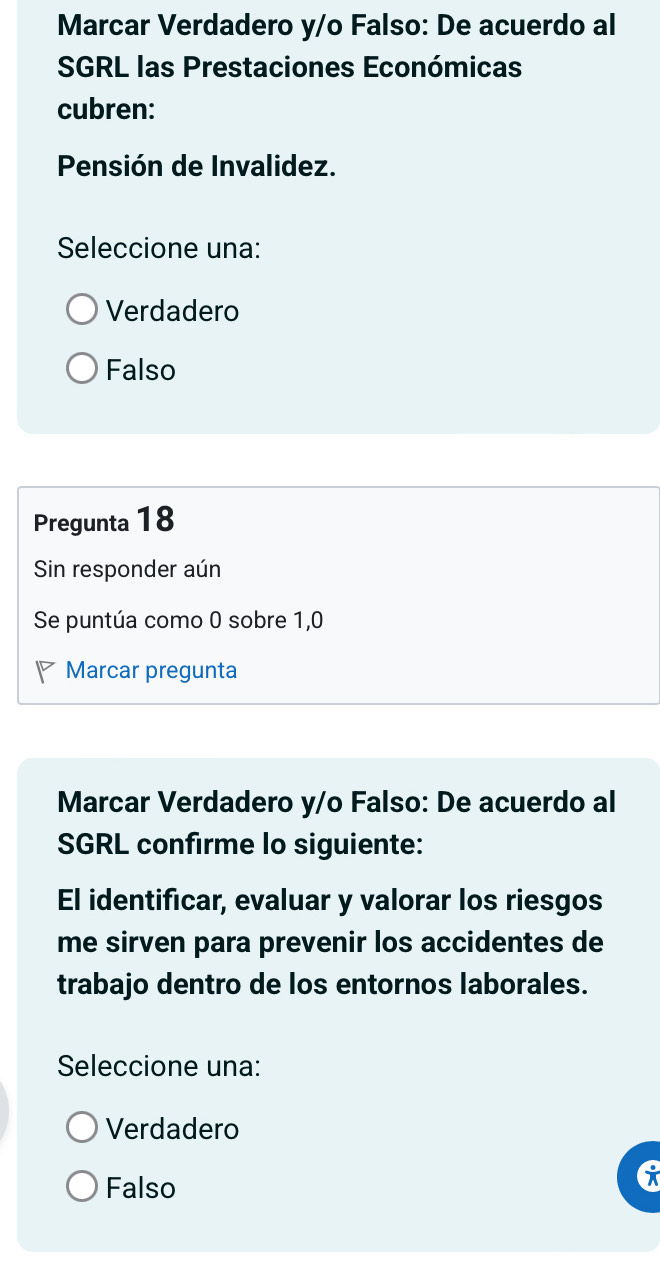
Task: Open the accessibility options button
Action: [643, 1177]
